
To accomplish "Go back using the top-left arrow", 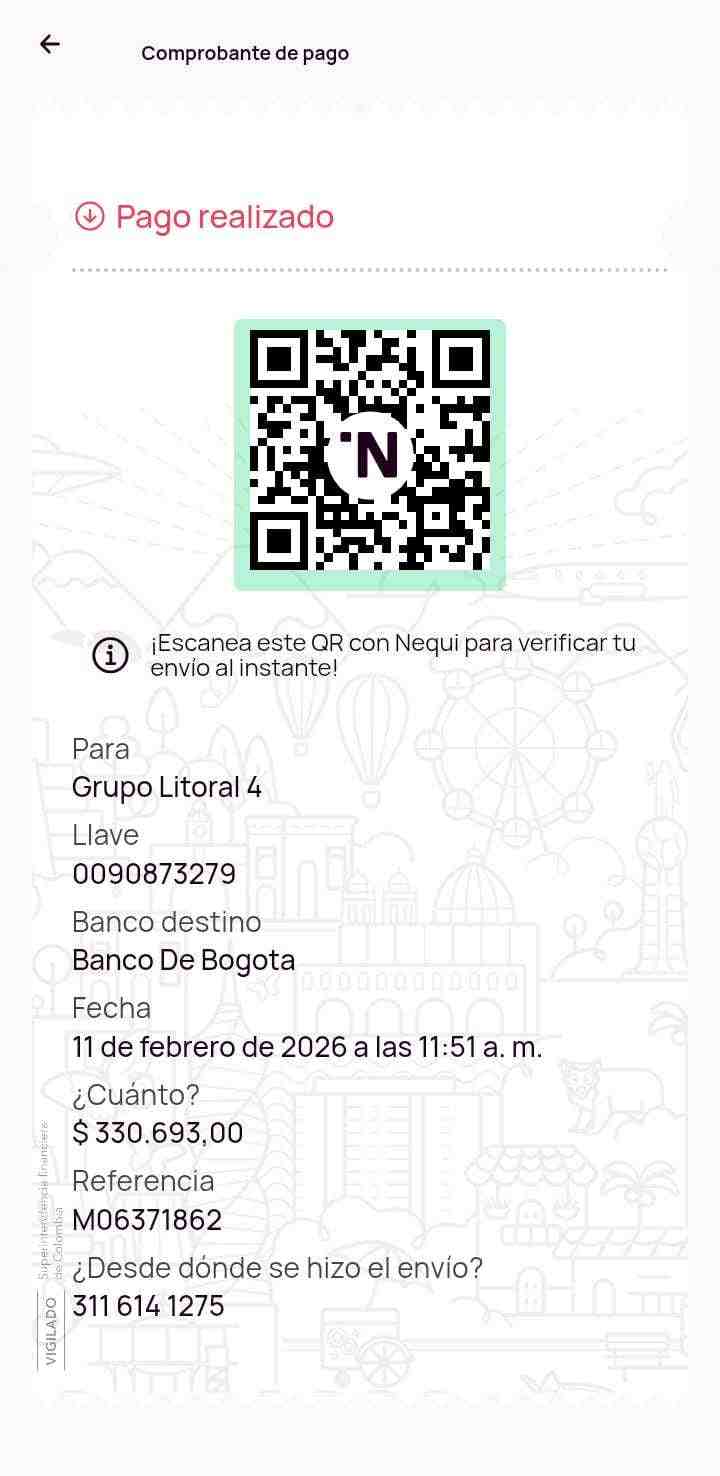I will (50, 44).
